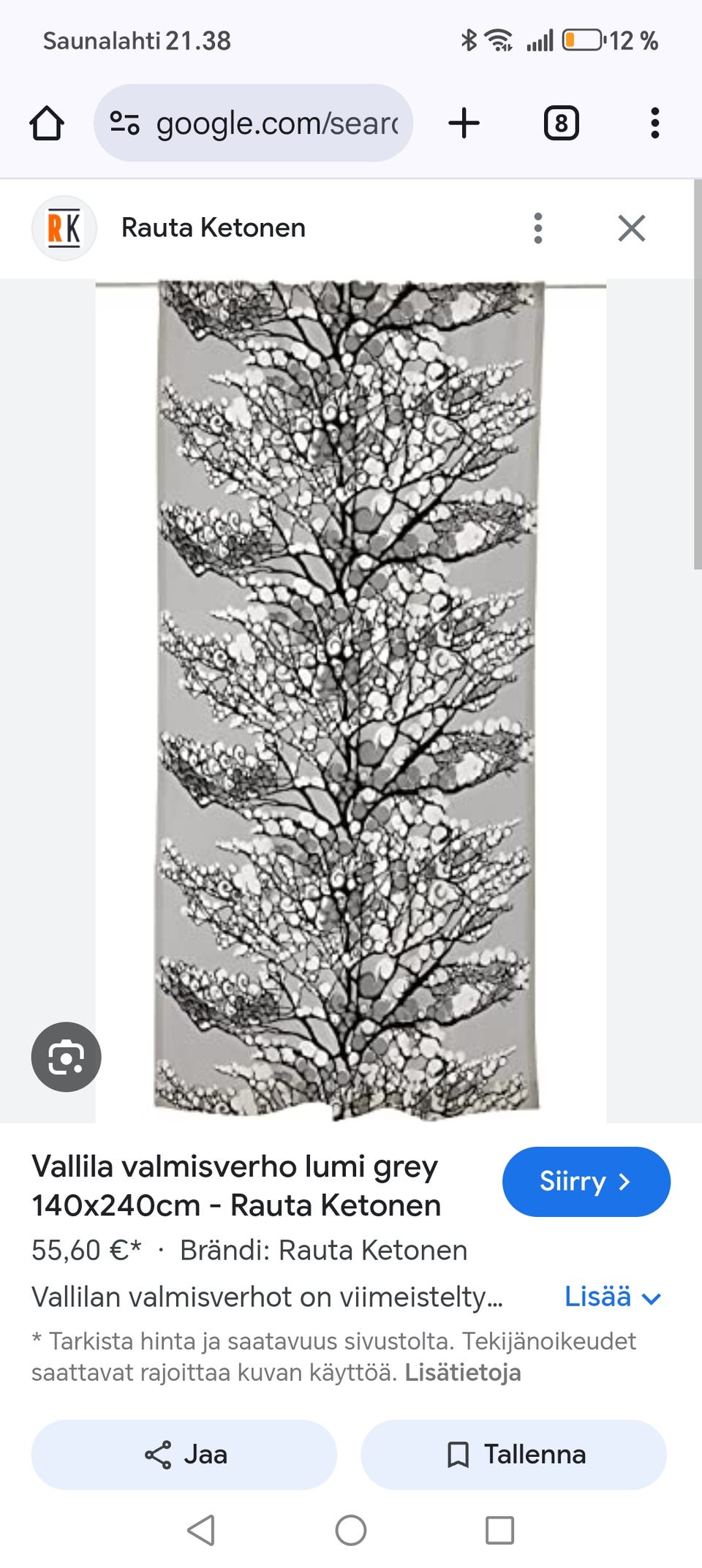Open the Lisätietoja link
The image size is (702, 1568).
463,1373
